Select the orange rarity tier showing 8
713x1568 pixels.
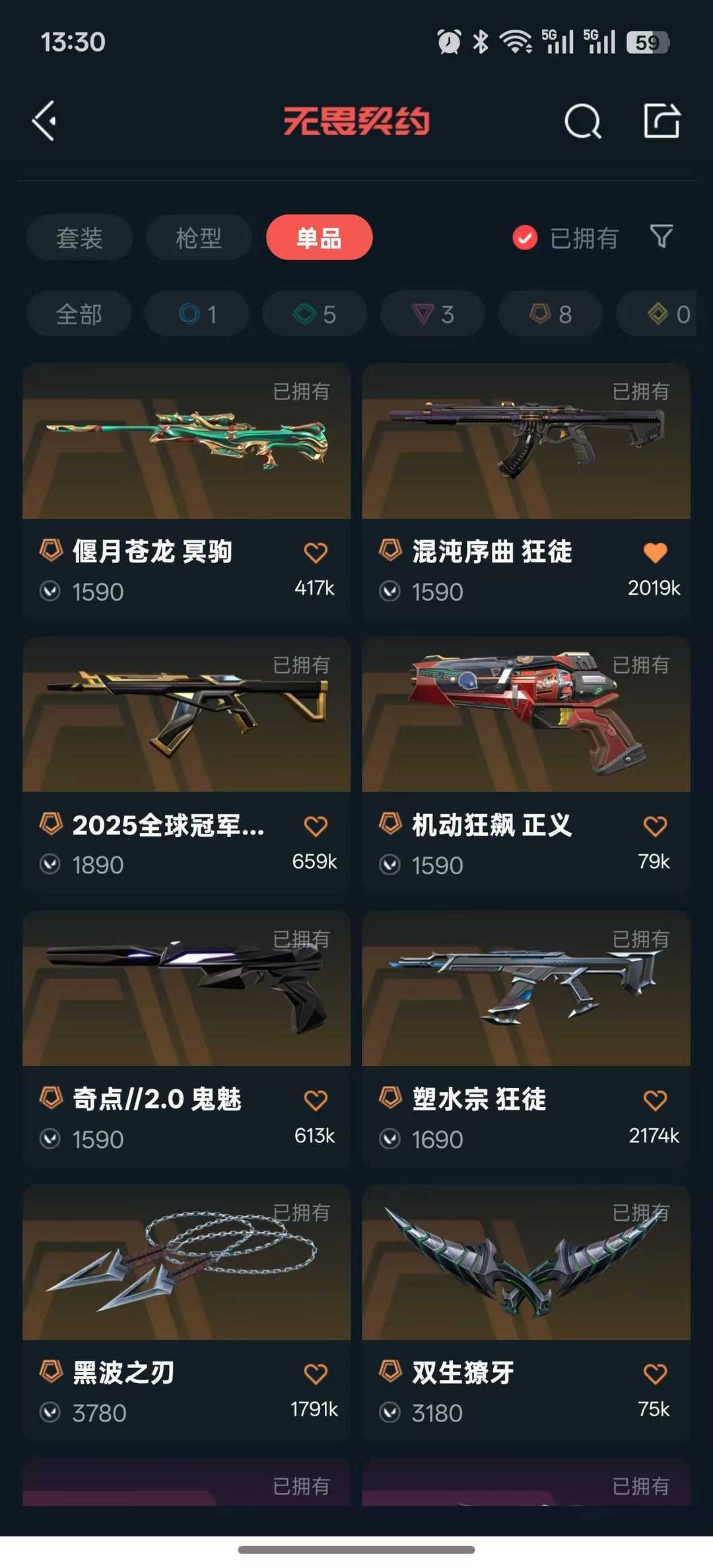pyautogui.click(x=549, y=314)
